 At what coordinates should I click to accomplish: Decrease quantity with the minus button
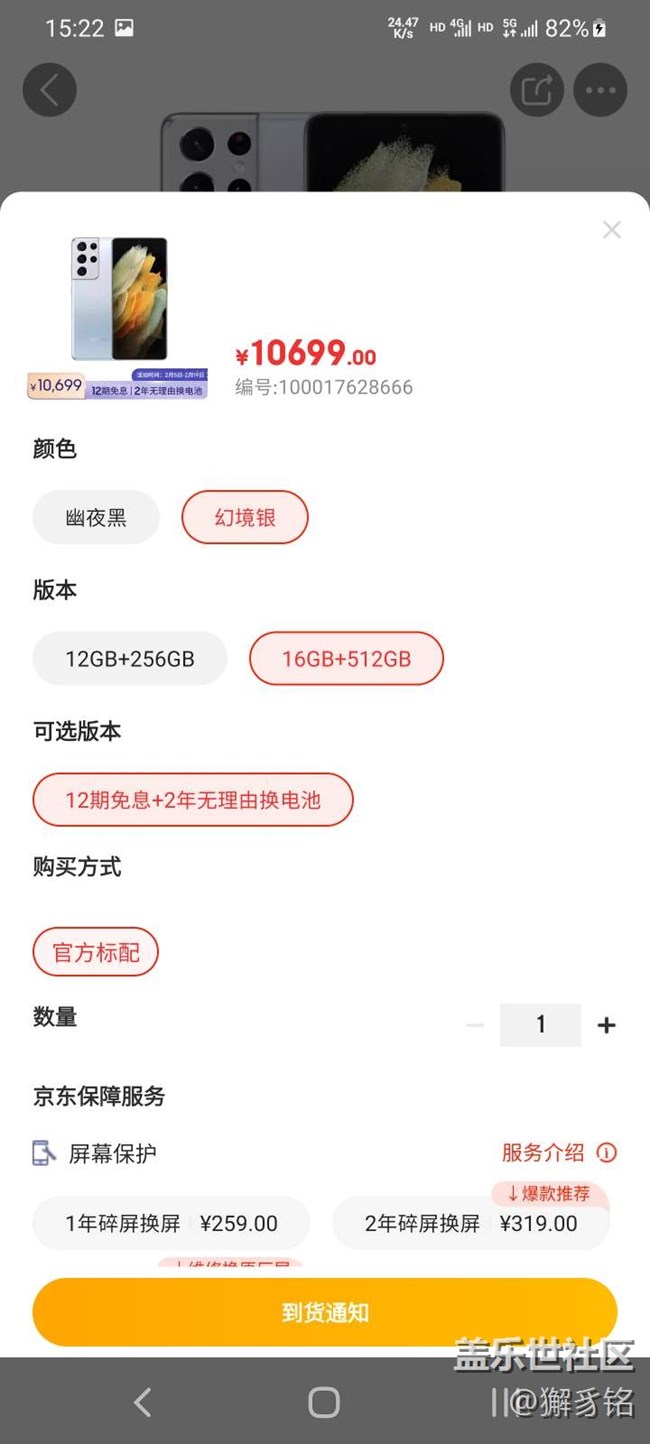475,1025
